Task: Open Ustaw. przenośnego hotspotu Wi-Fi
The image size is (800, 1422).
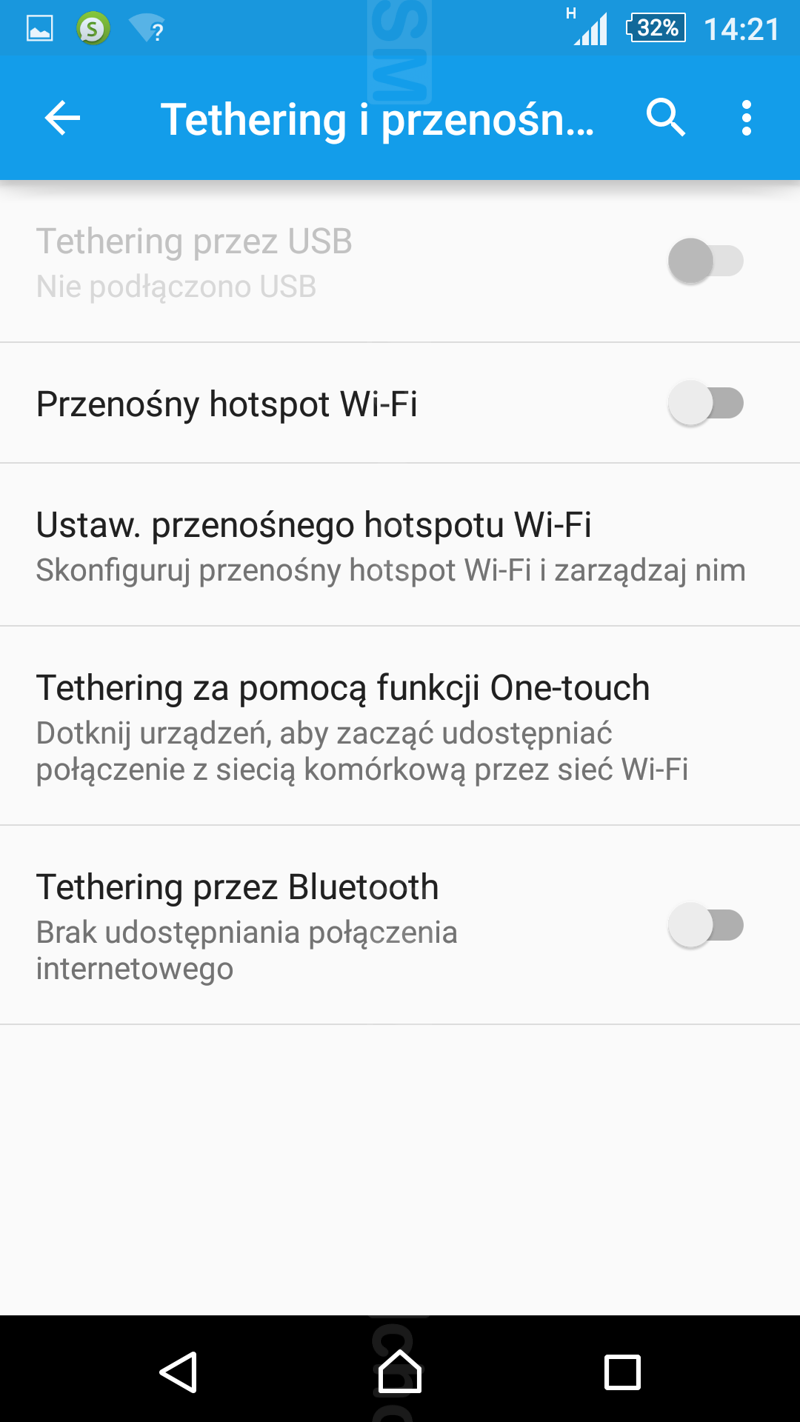Action: point(390,545)
